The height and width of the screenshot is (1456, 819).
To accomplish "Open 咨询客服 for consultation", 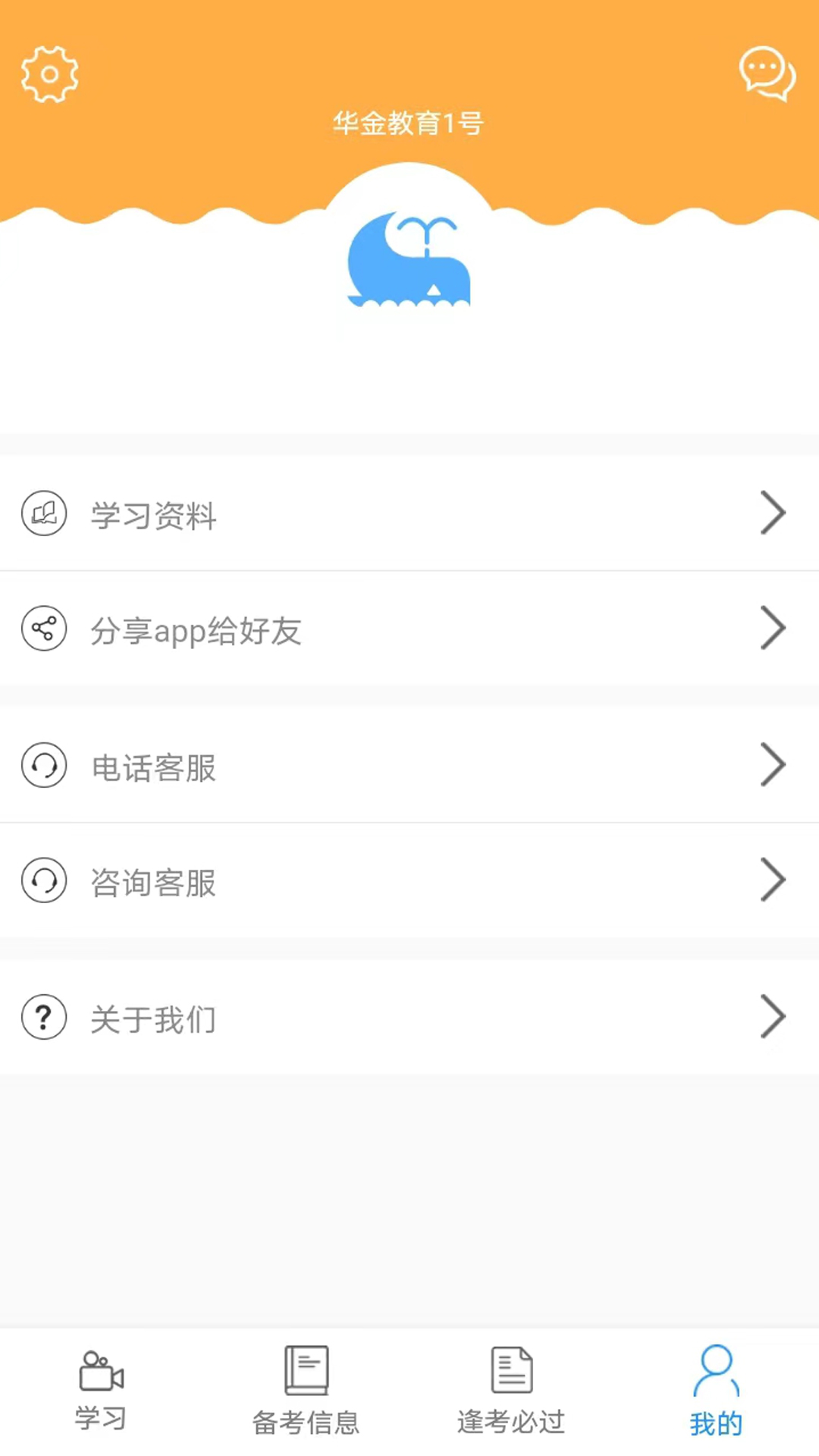I will [x=409, y=882].
